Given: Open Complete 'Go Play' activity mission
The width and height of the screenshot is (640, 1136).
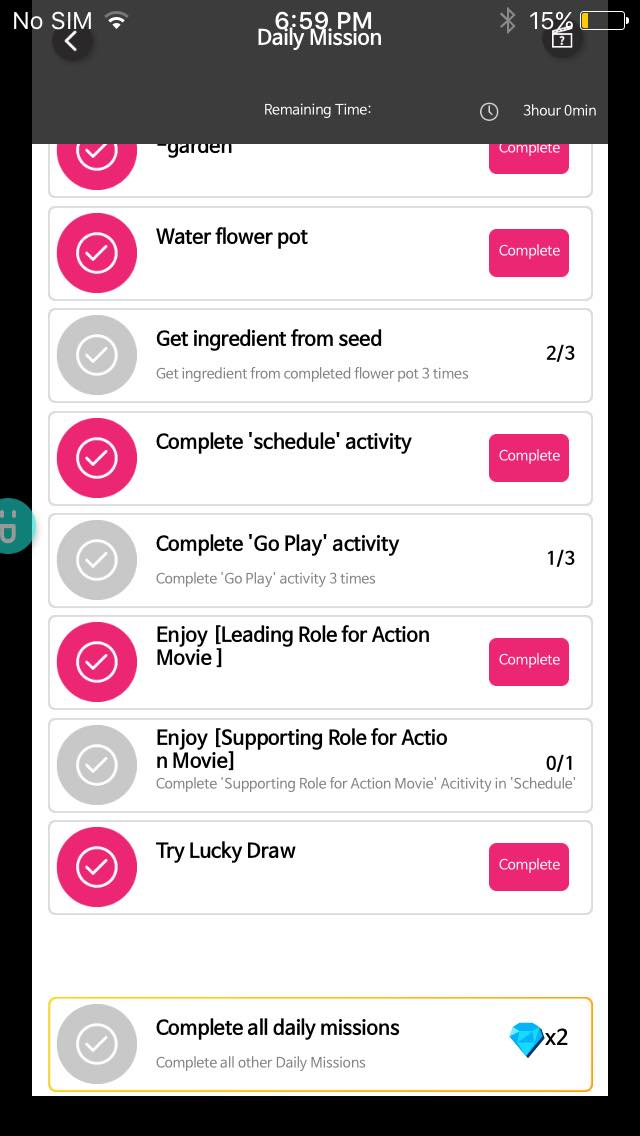Looking at the screenshot, I should [x=320, y=560].
